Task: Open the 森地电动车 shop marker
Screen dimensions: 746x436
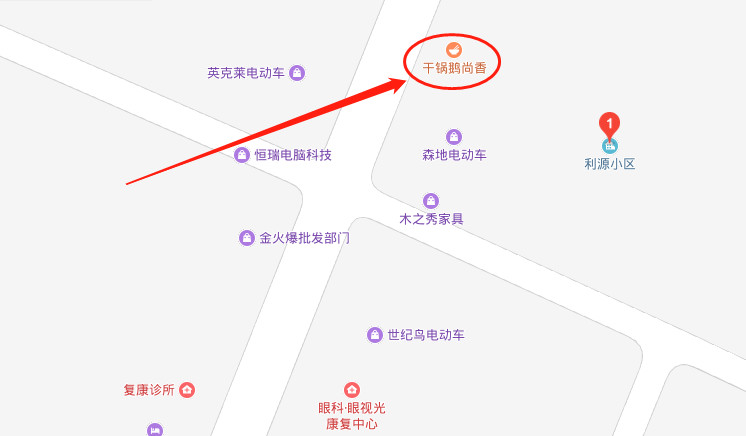Action: [454, 137]
